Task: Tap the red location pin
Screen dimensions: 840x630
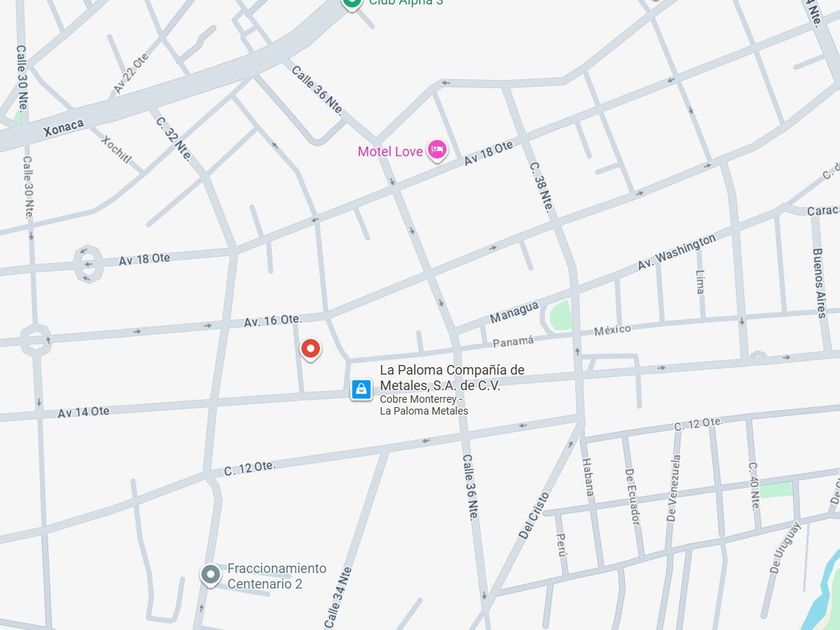Action: pos(310,350)
